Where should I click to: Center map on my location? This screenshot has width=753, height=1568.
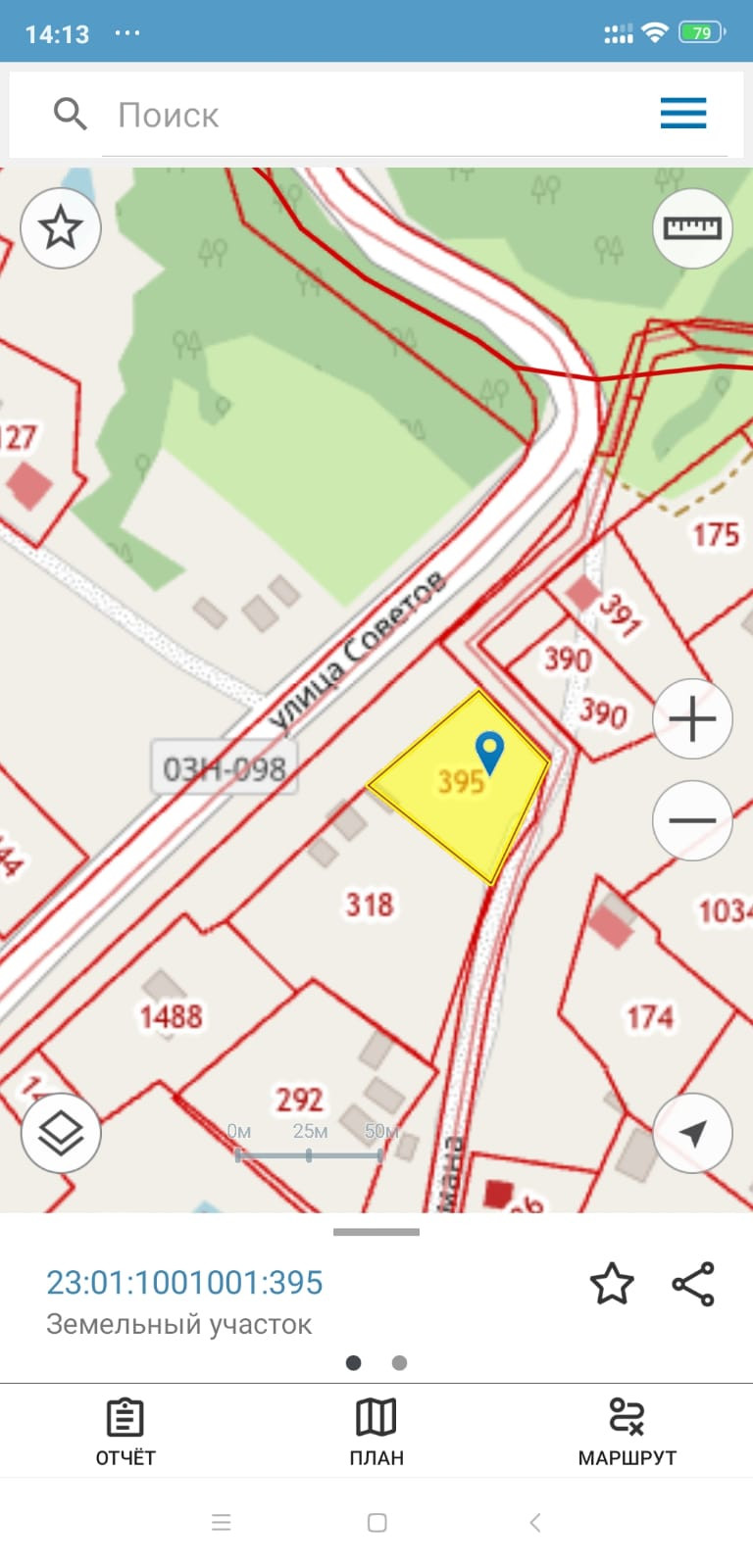pos(692,1134)
